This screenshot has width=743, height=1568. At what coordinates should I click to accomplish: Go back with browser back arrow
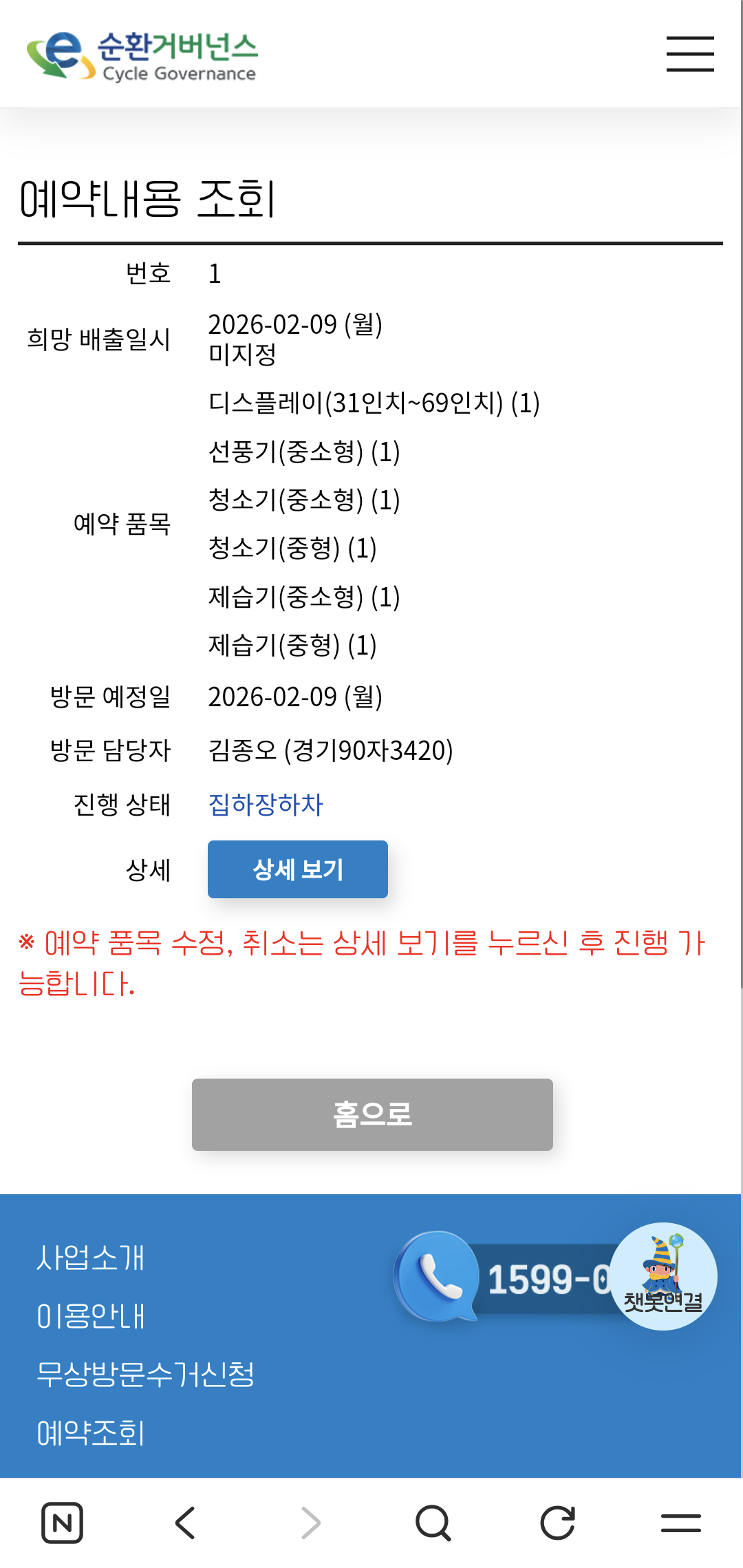pos(186,1523)
